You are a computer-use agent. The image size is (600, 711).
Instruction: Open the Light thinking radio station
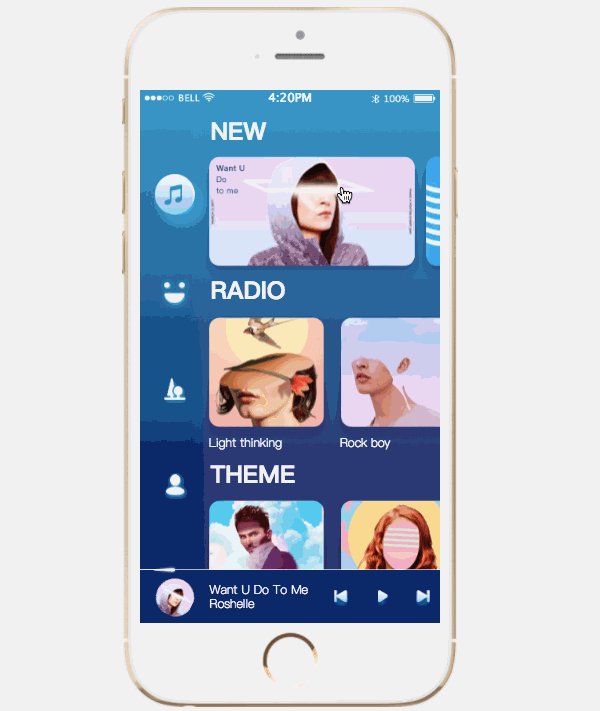pos(266,372)
